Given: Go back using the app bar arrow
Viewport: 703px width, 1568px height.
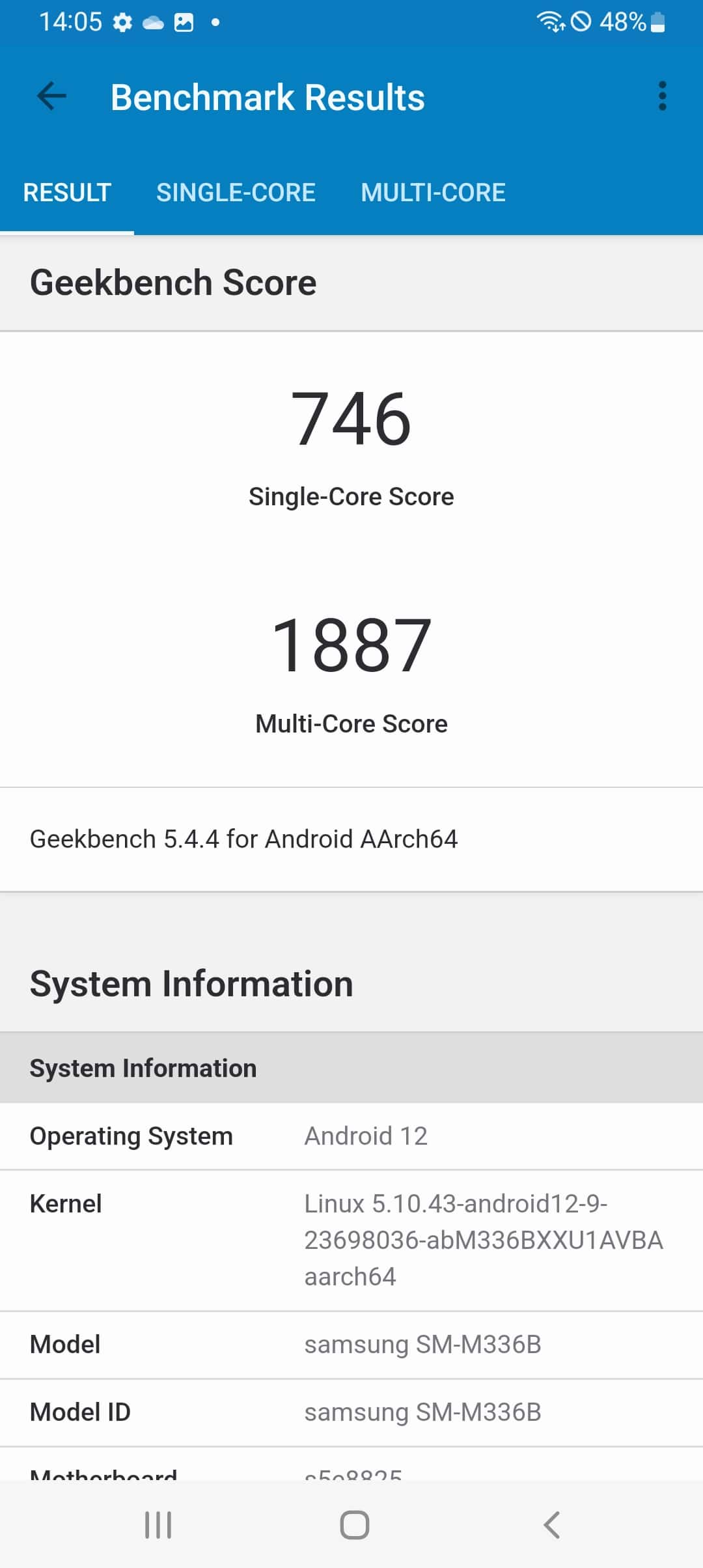Looking at the screenshot, I should 52,97.
